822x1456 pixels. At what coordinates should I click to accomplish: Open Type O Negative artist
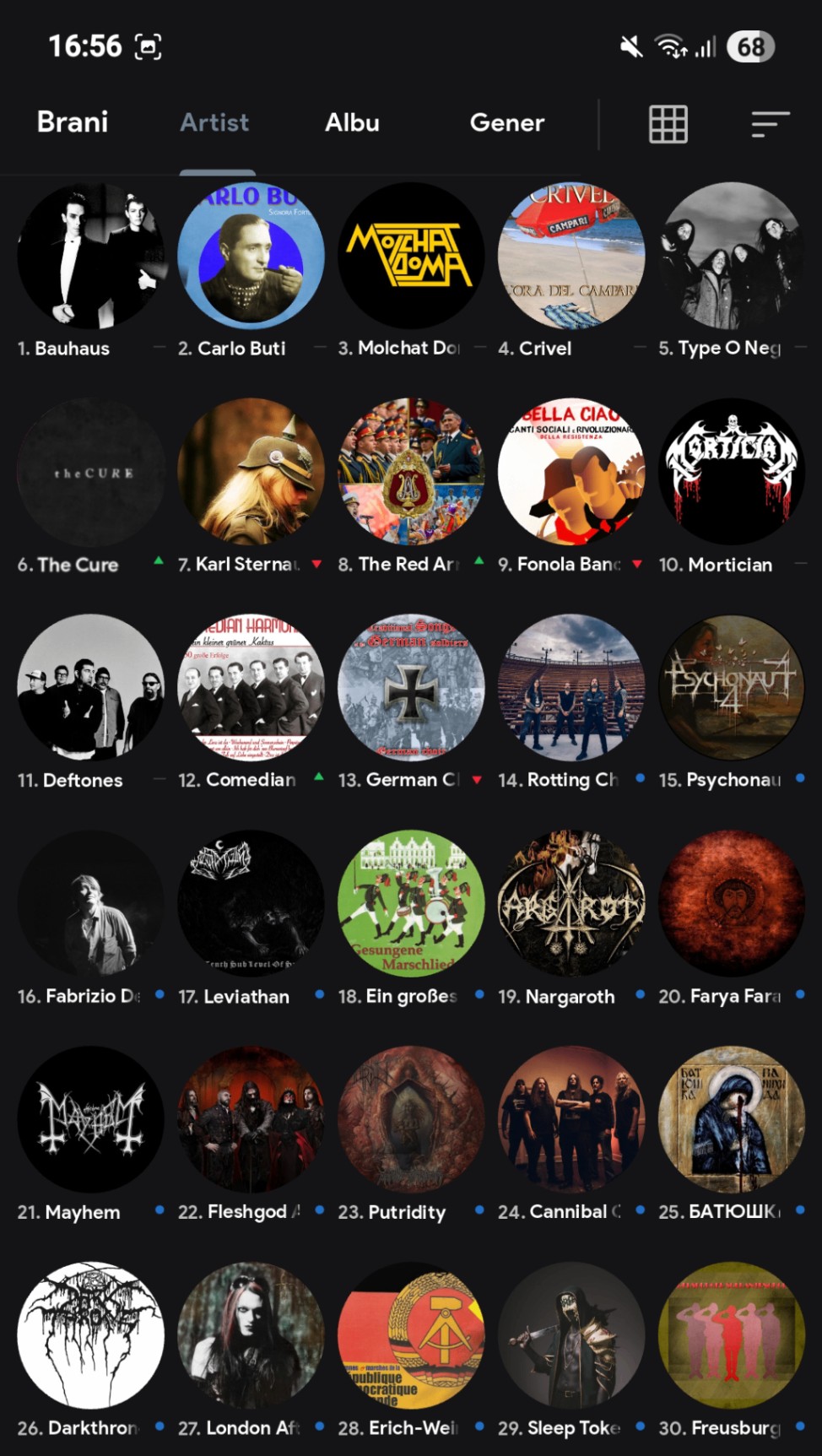(x=731, y=256)
